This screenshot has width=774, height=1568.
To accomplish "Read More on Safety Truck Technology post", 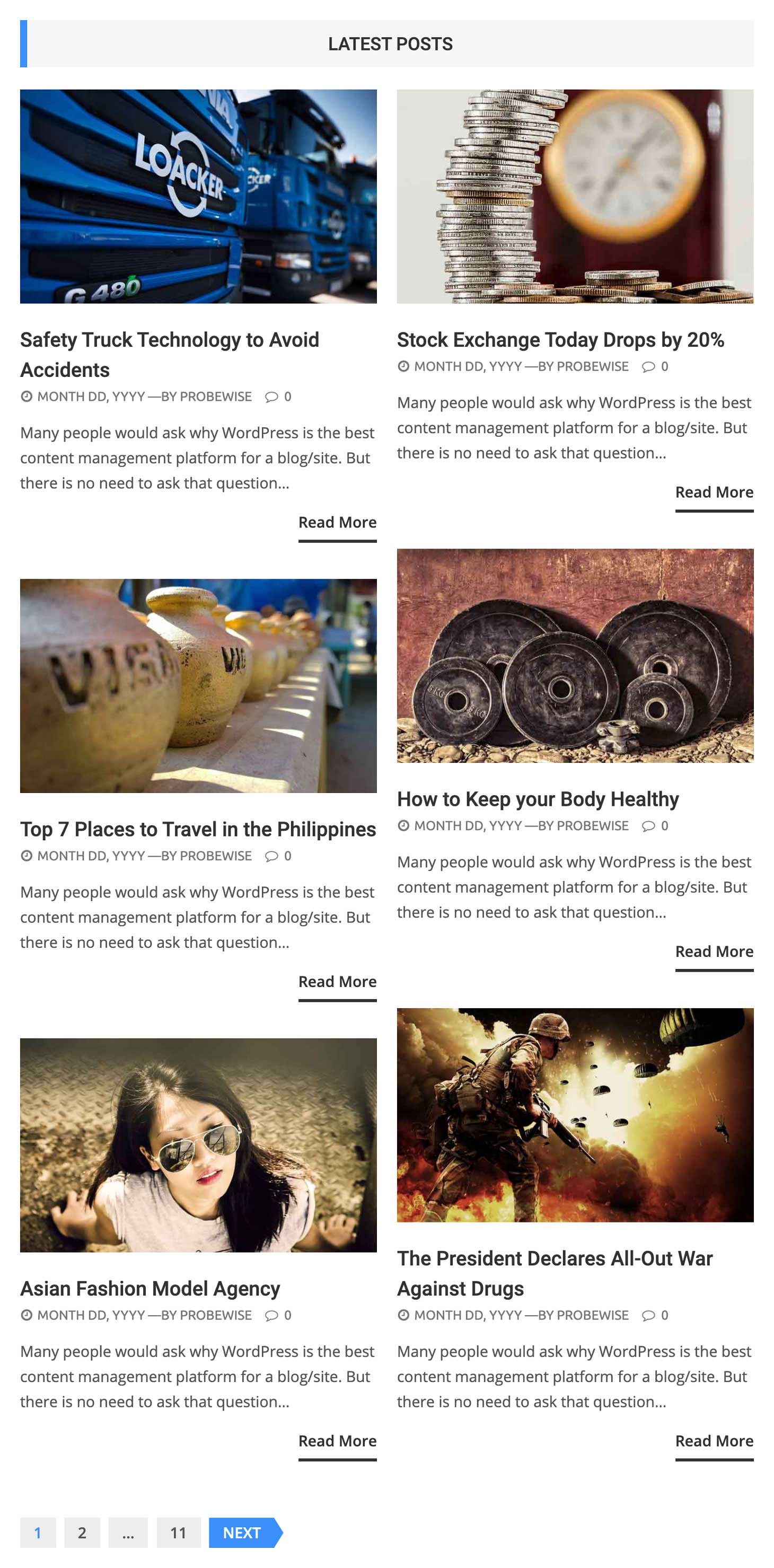I will tap(337, 522).
